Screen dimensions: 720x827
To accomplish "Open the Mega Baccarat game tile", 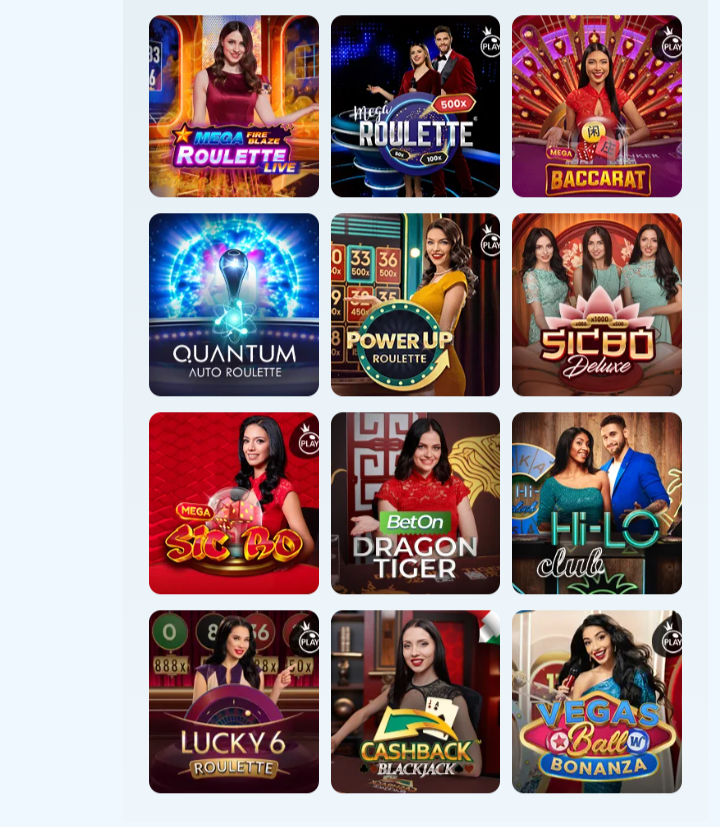I will coord(597,106).
